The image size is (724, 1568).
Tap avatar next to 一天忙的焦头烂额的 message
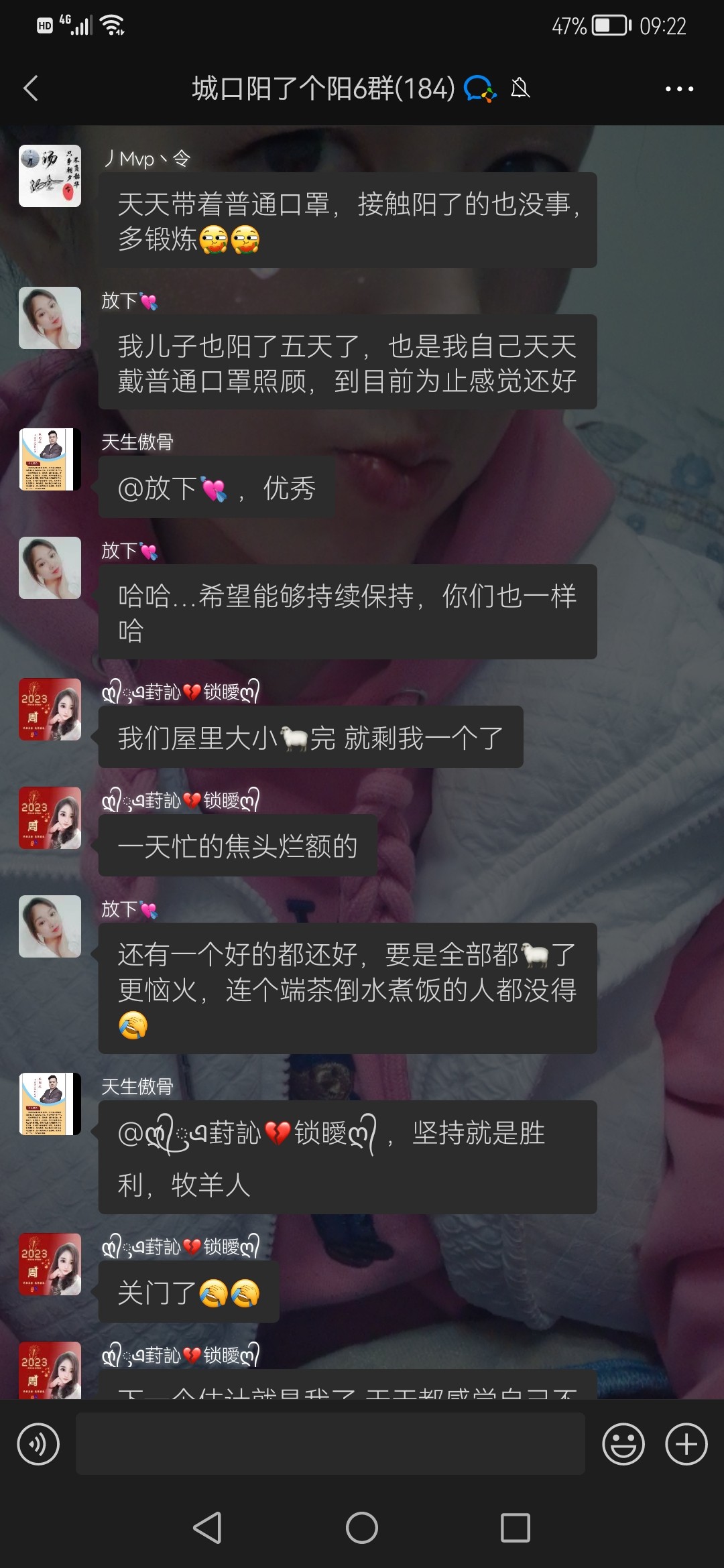(50, 818)
